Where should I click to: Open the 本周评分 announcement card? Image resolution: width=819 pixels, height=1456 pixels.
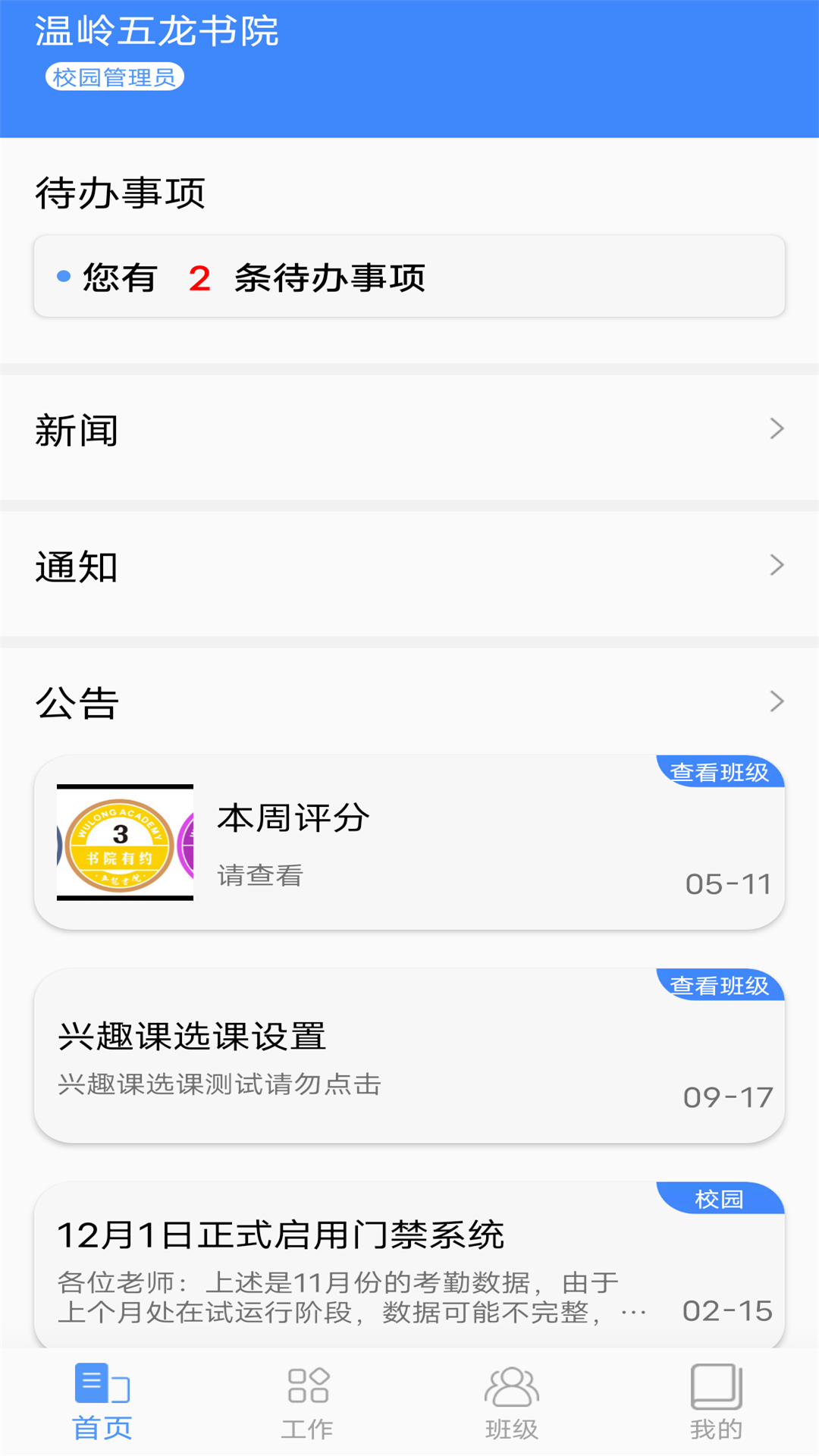coord(409,843)
